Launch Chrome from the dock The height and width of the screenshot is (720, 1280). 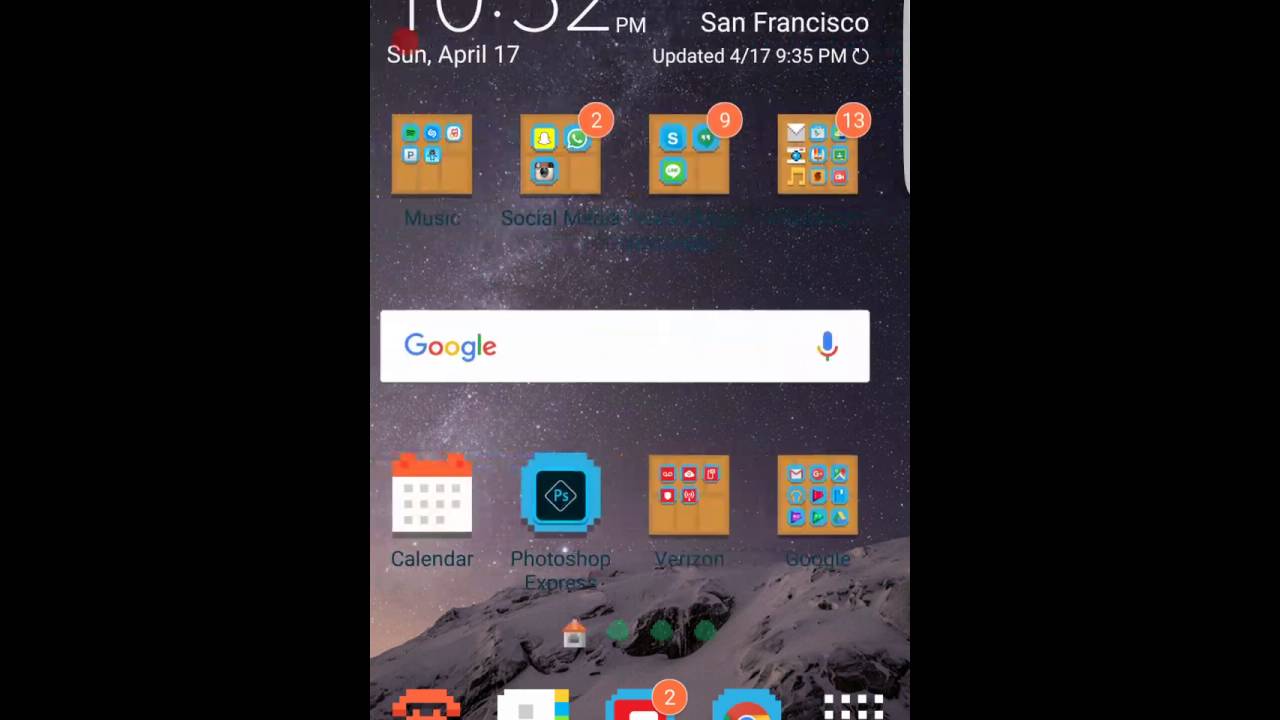click(746, 707)
